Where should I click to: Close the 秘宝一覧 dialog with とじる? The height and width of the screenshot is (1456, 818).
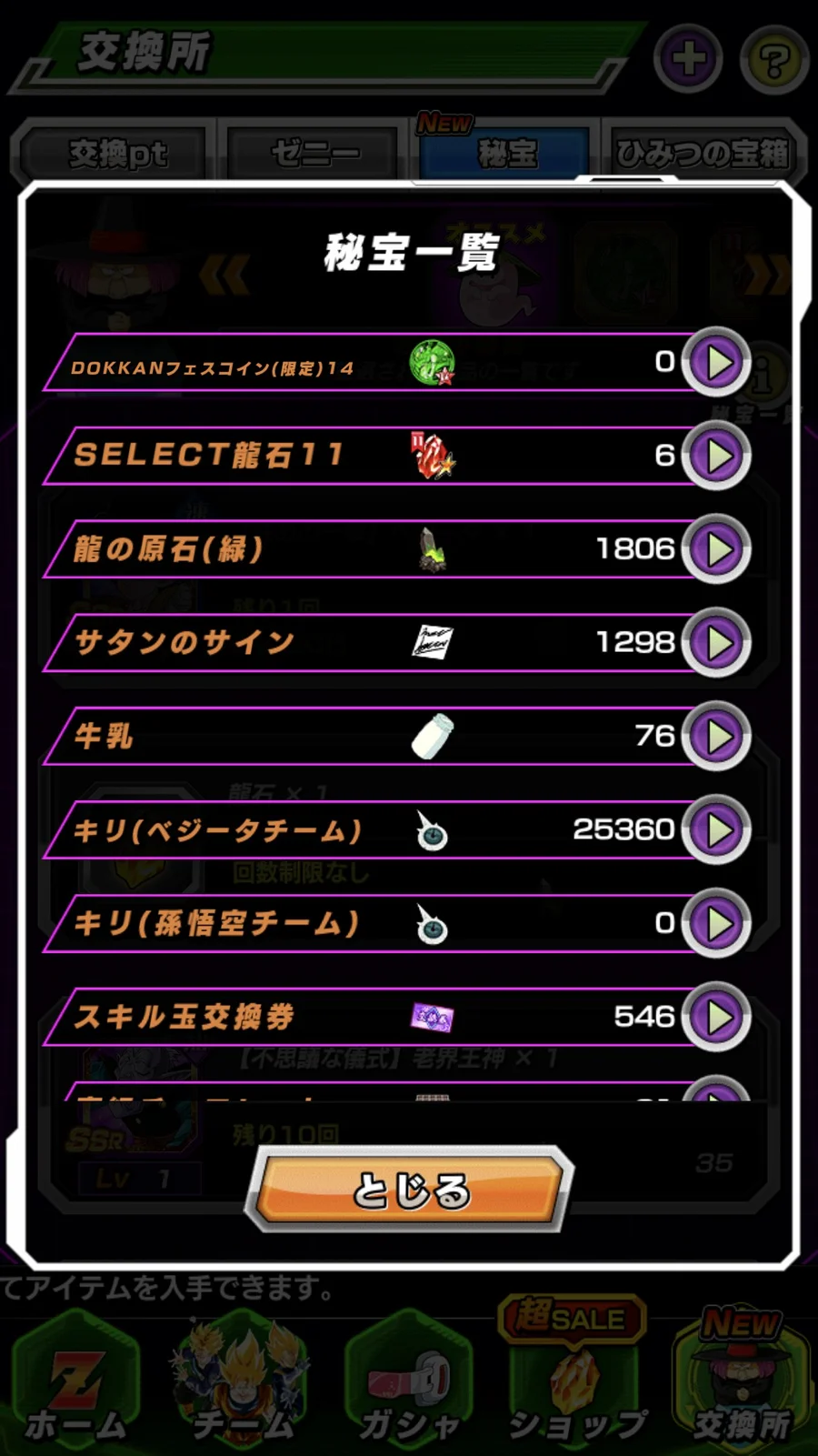[410, 1190]
